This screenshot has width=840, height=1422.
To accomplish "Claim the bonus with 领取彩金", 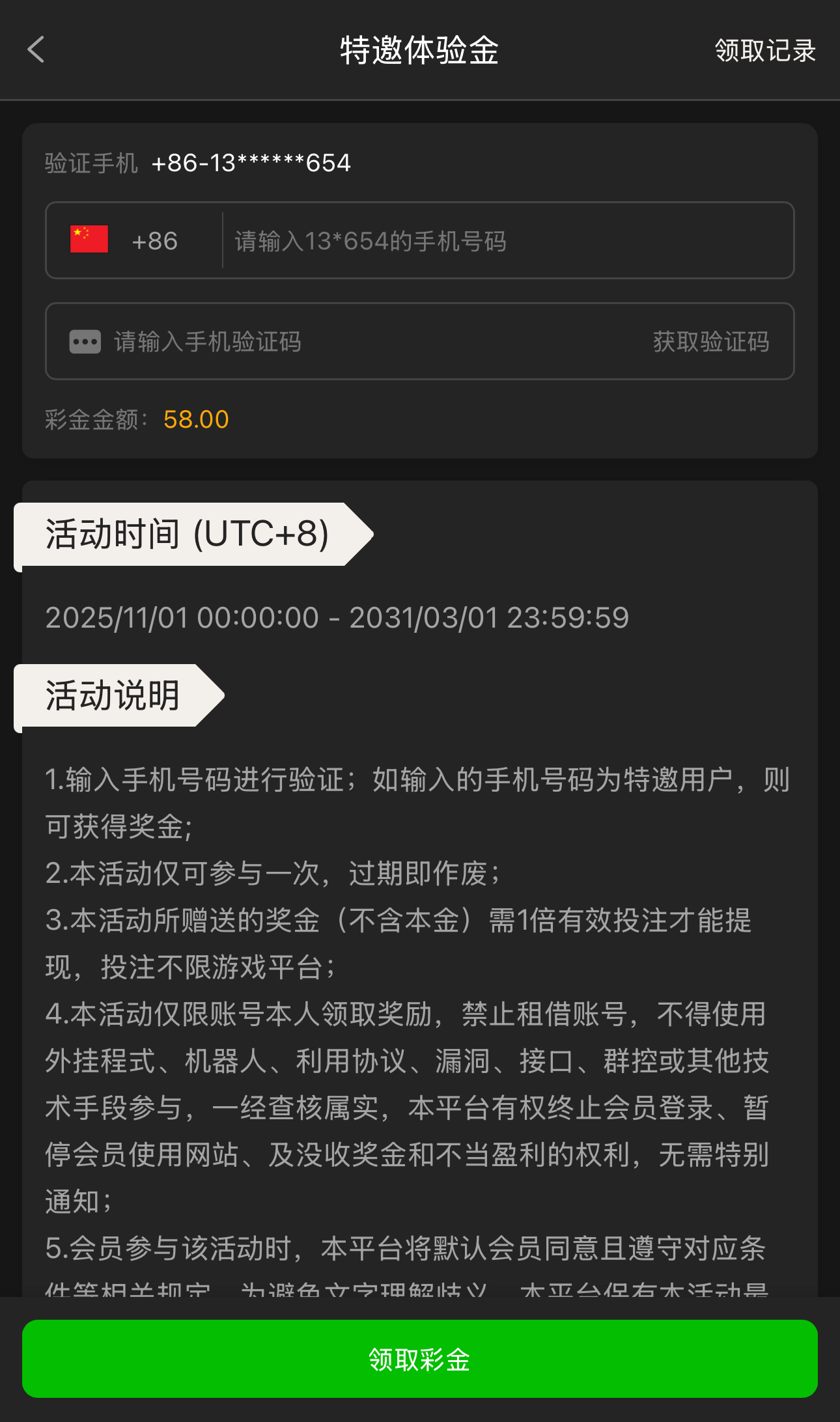I will coord(420,1359).
